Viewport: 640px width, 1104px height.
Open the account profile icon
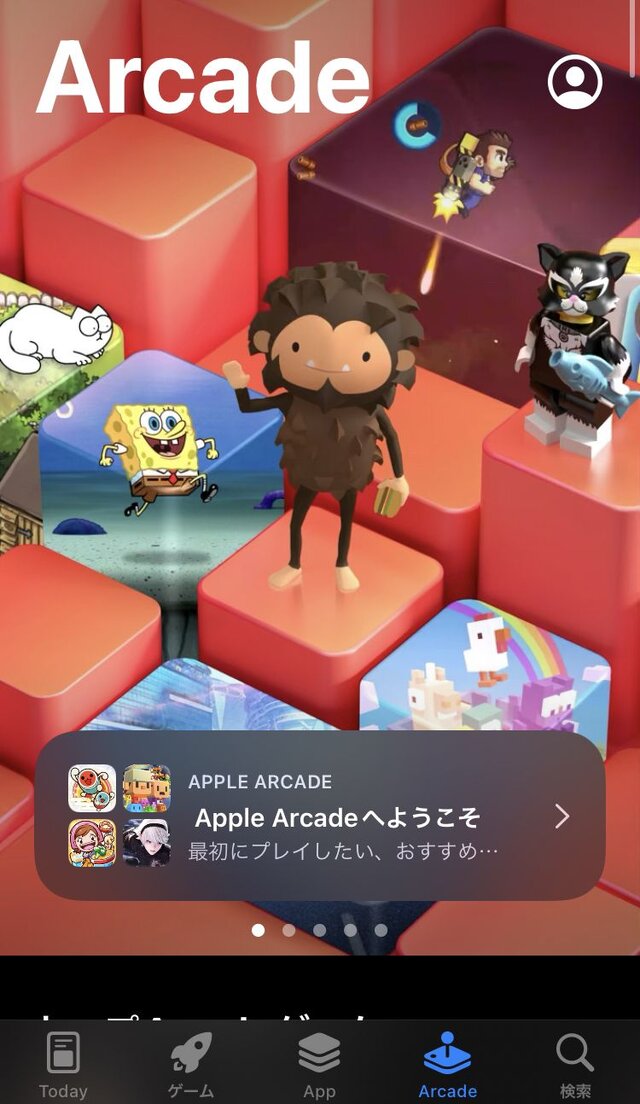click(x=575, y=82)
